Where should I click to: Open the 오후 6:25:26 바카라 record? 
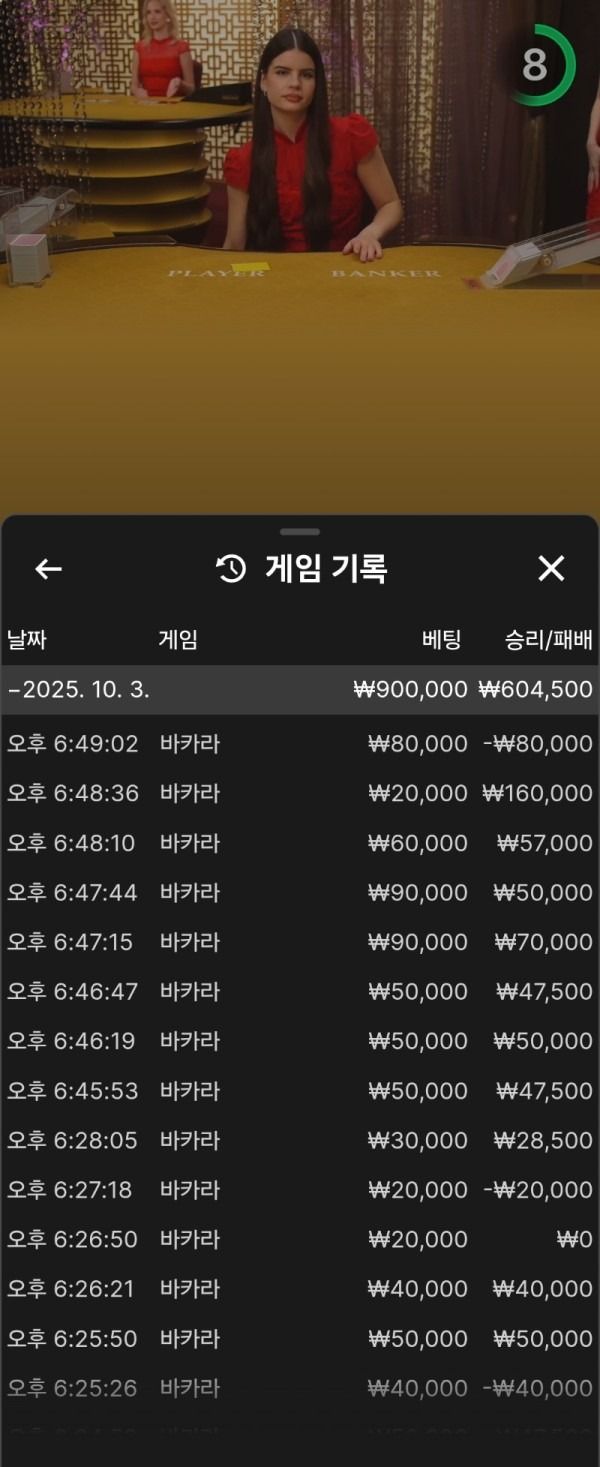point(300,1388)
